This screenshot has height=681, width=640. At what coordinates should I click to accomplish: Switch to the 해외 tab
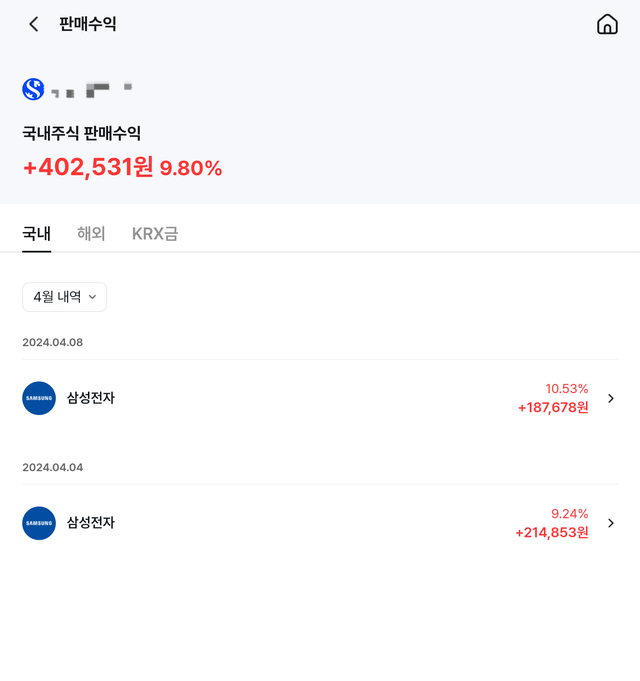pyautogui.click(x=91, y=234)
